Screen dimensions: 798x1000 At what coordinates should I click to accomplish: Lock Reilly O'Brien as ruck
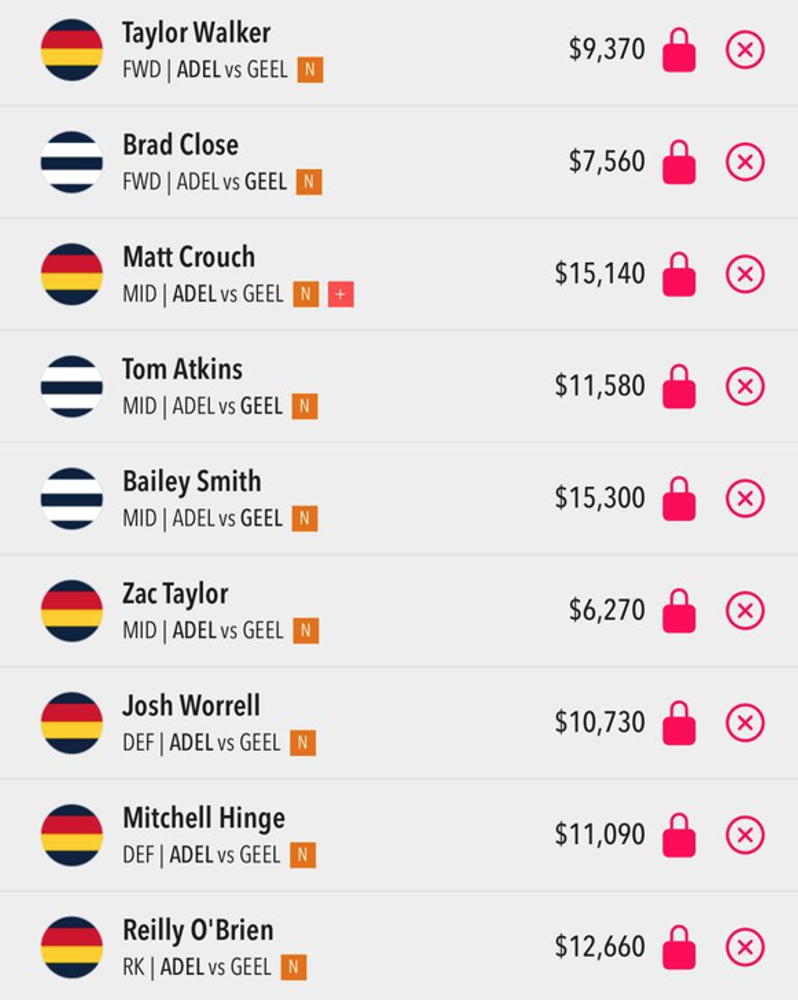pyautogui.click(x=679, y=946)
